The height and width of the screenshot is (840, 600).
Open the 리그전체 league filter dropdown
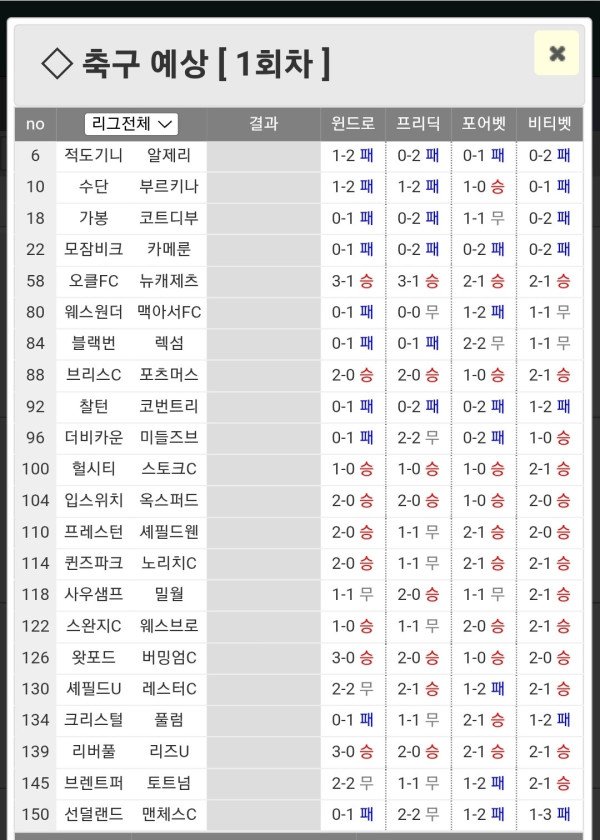point(131,124)
